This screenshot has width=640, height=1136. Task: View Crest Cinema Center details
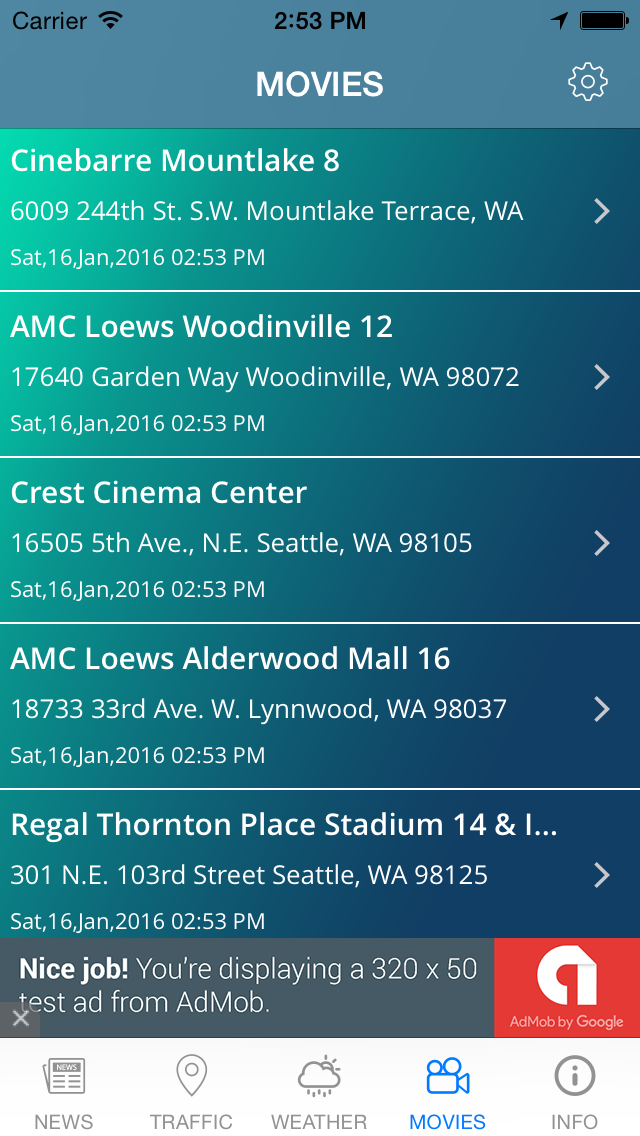coord(320,542)
